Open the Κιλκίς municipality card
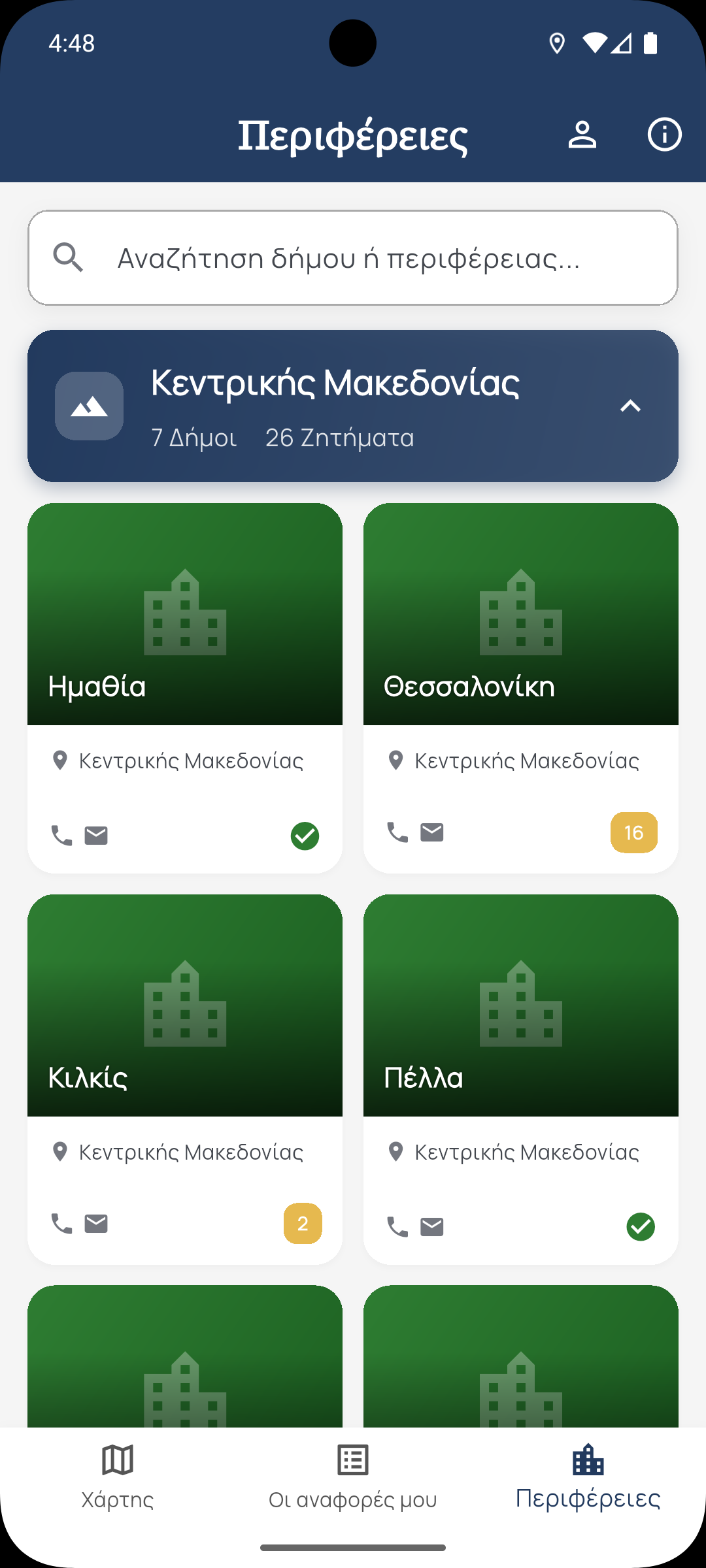Image resolution: width=706 pixels, height=1568 pixels. [x=185, y=1006]
